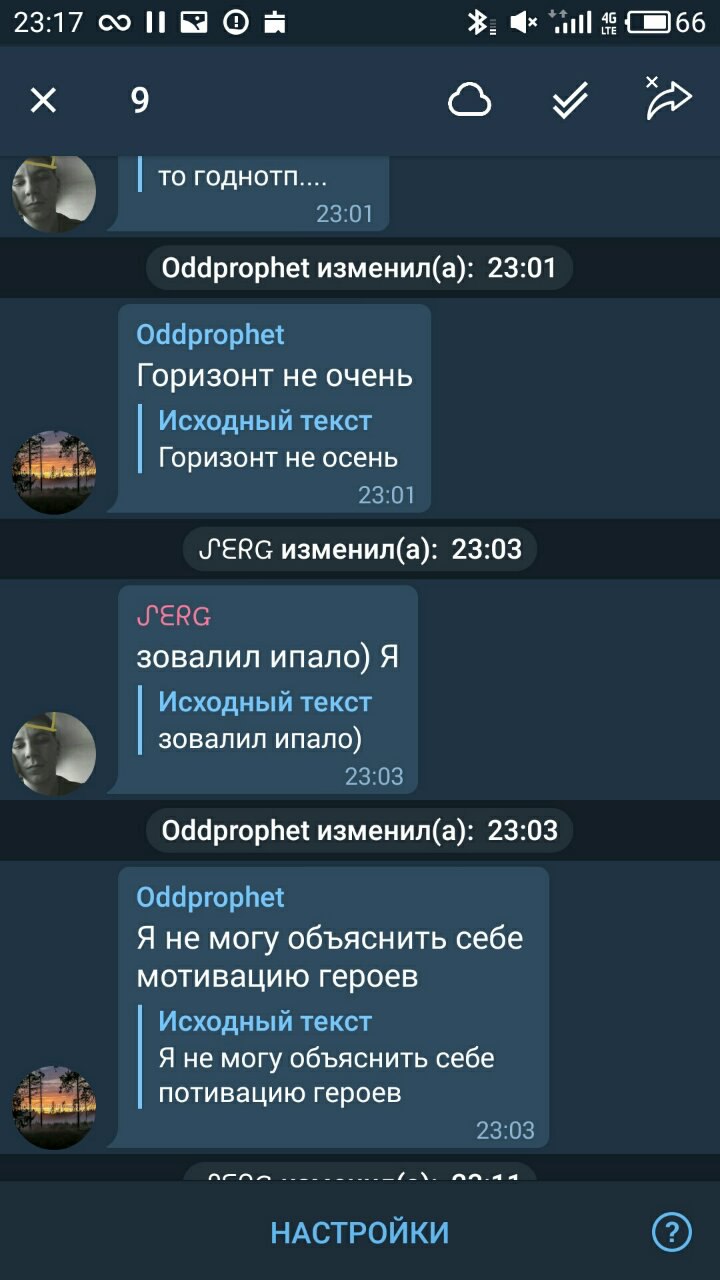This screenshot has height=1280, width=720.
Task: Open НАСТРОЙКИ settings button
Action: click(360, 1232)
